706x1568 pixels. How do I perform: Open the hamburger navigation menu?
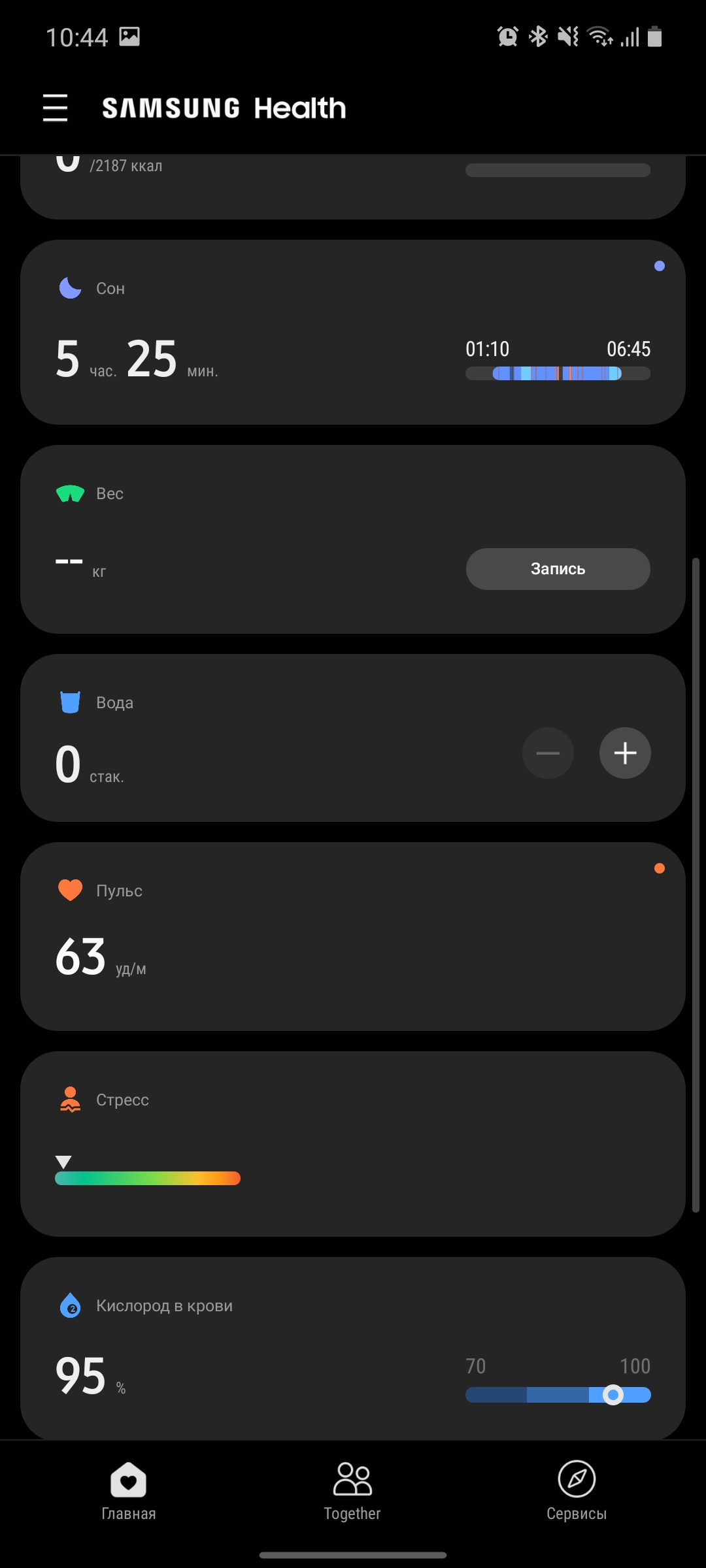point(56,108)
